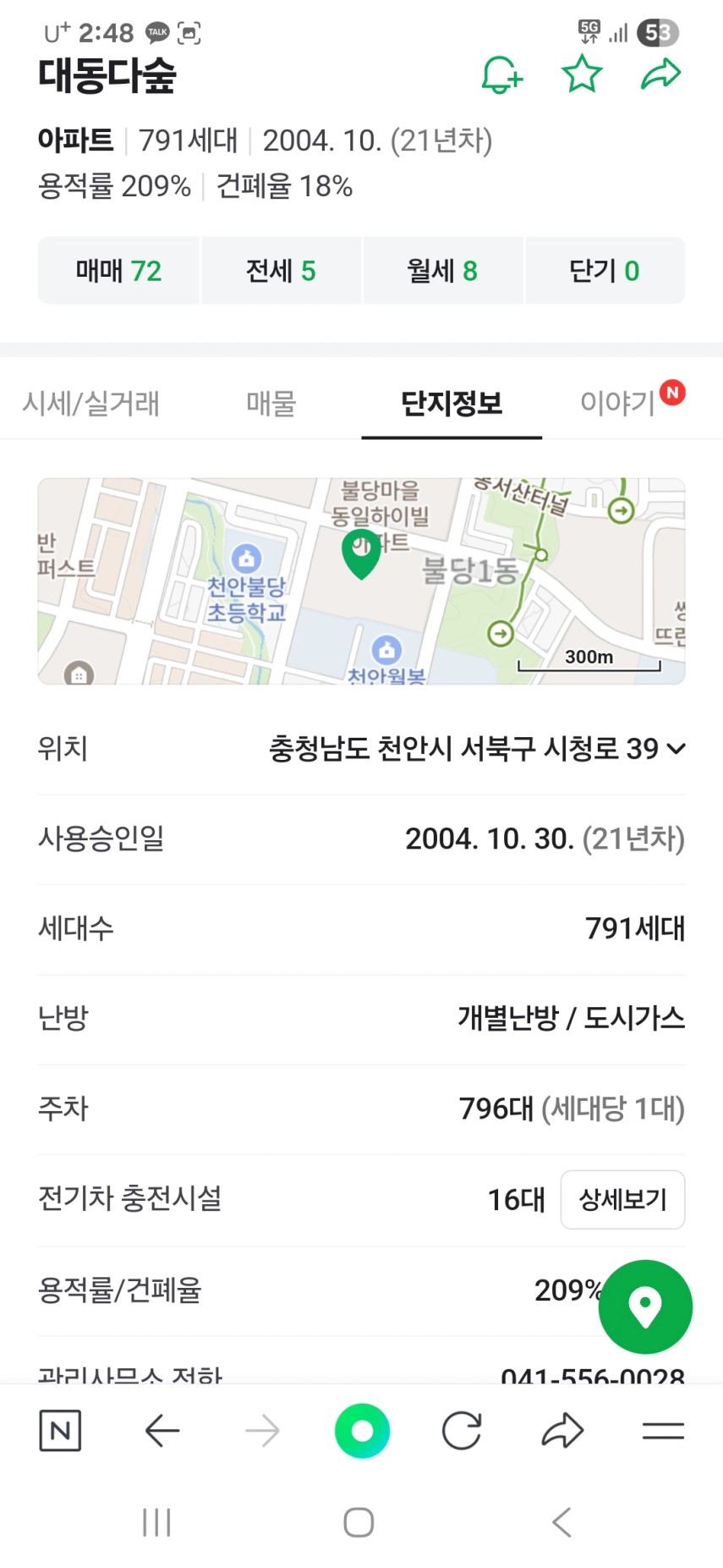View 월세 8 listings
Viewport: 723px width, 1568px height.
[442, 271]
